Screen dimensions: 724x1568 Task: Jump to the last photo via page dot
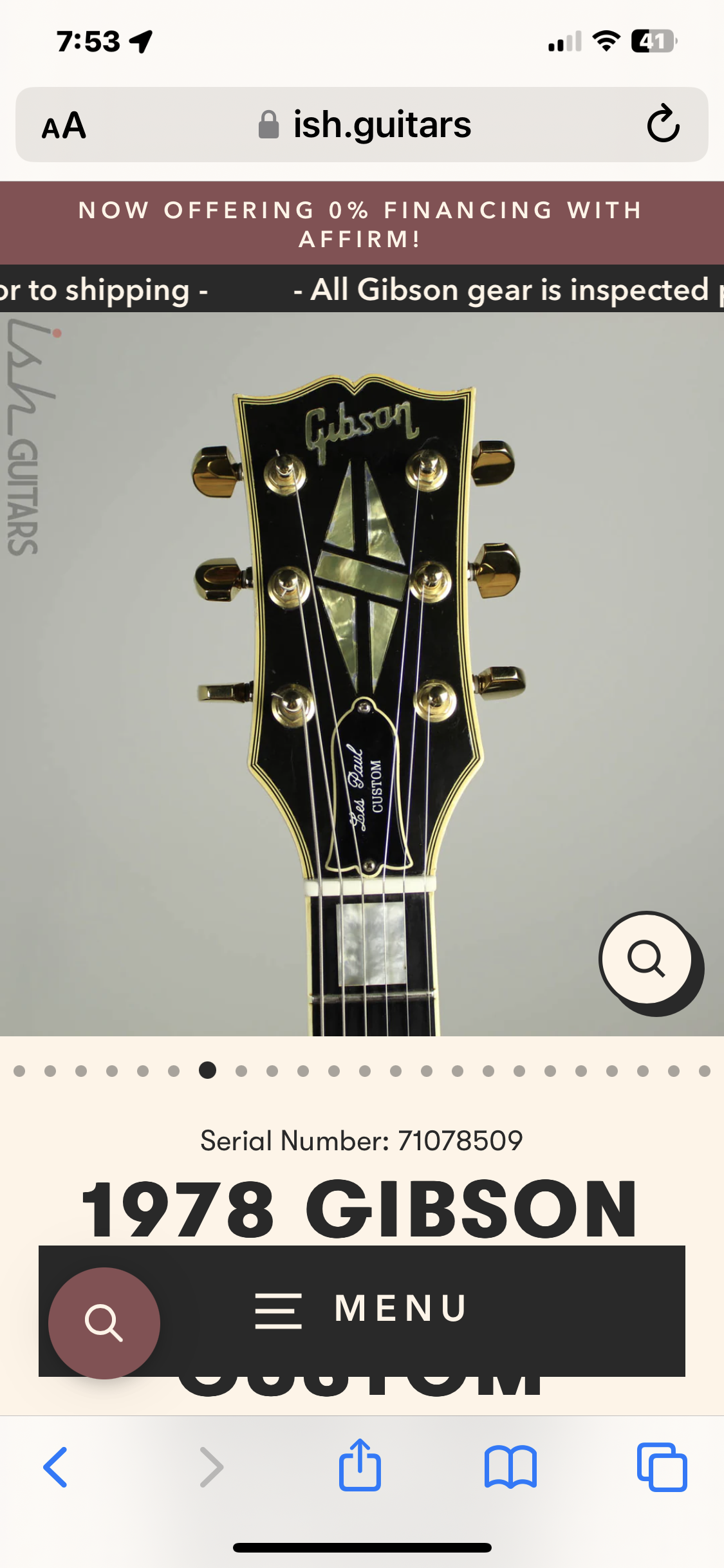[705, 1071]
